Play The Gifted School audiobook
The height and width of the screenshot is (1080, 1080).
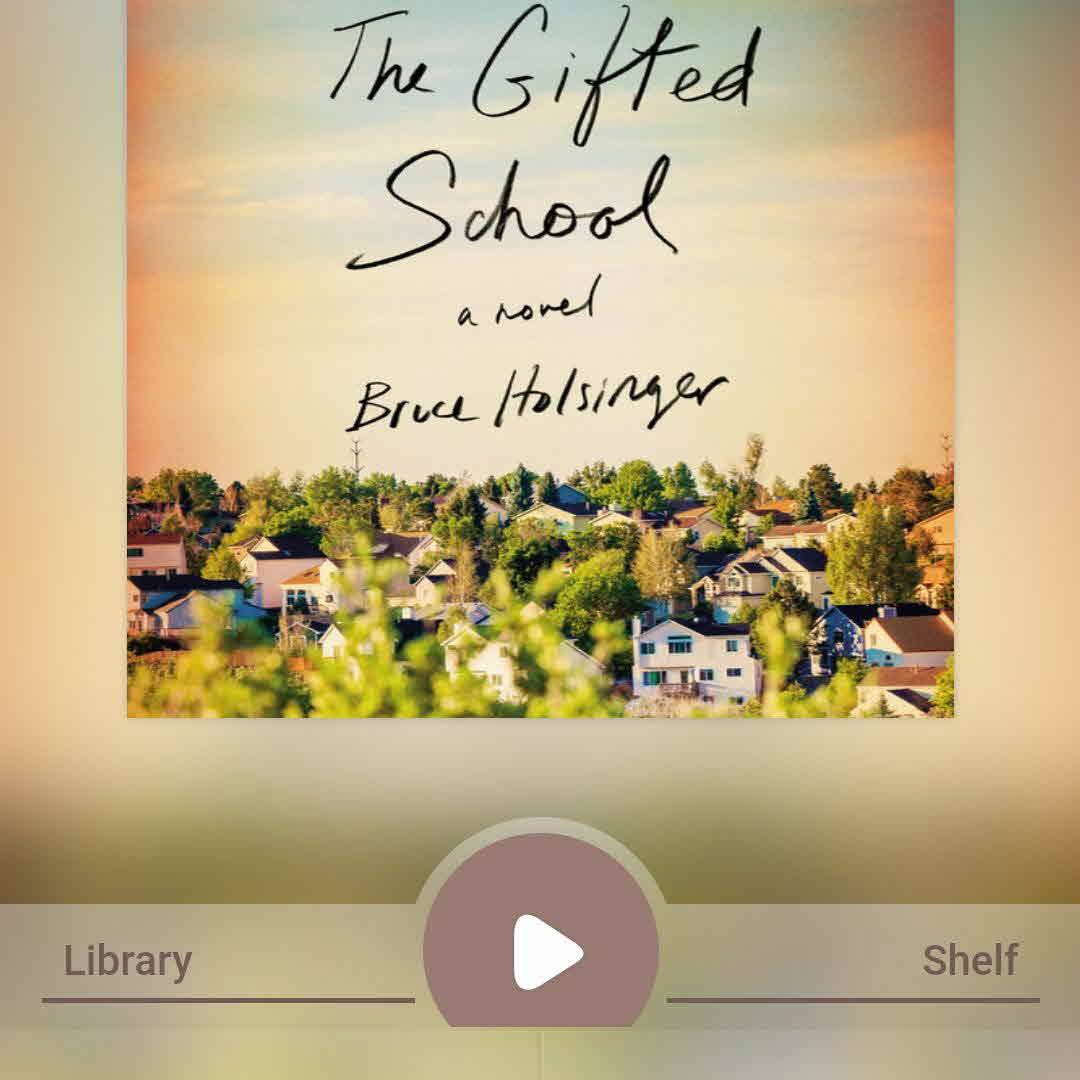541,950
